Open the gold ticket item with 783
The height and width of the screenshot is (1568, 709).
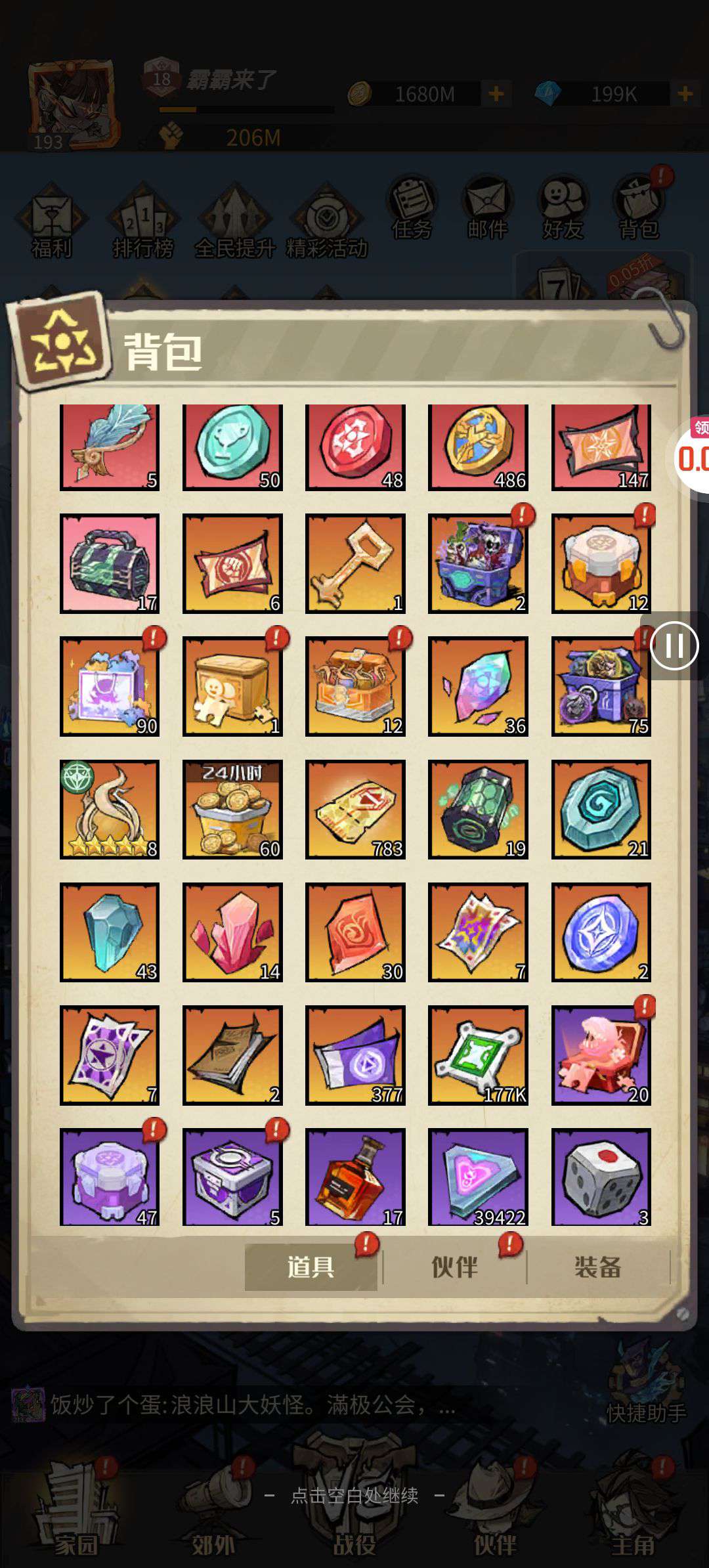(355, 809)
